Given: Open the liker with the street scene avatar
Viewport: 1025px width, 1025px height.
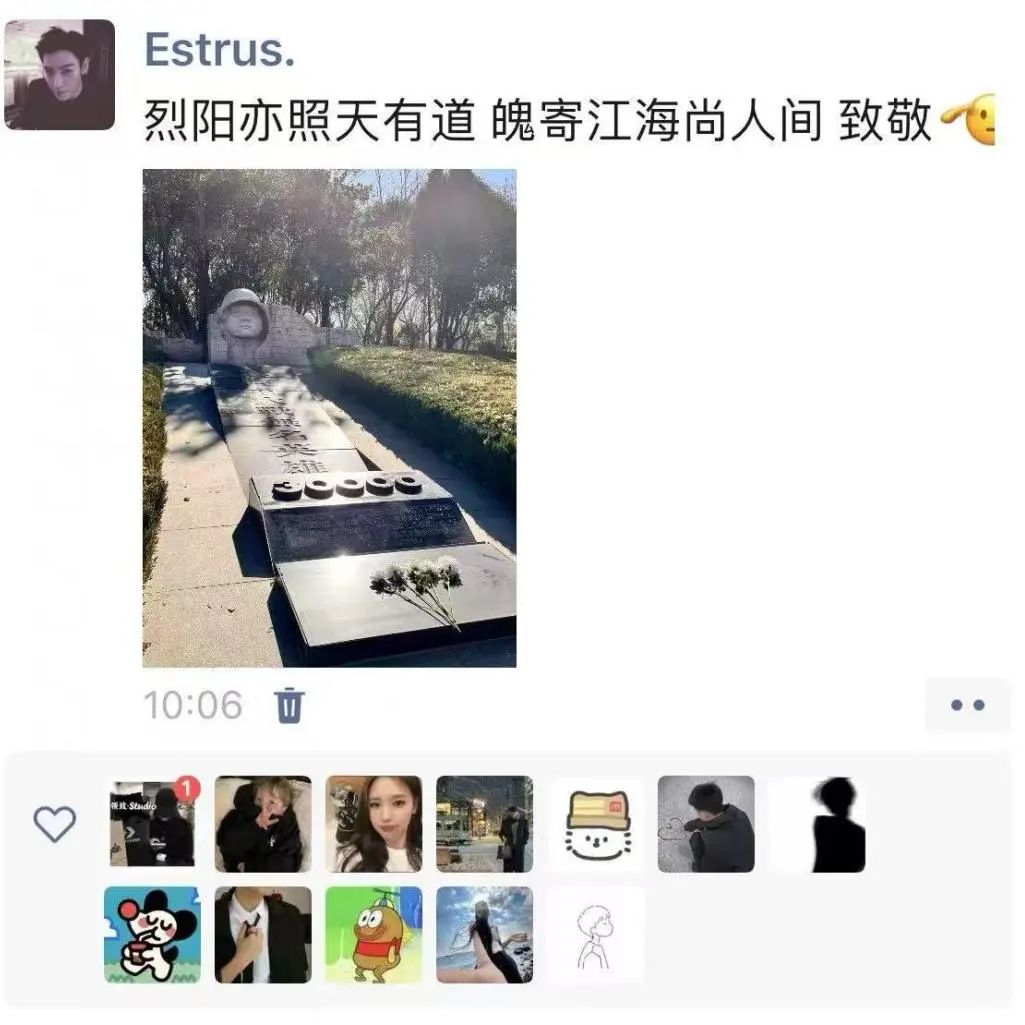Looking at the screenshot, I should 484,824.
